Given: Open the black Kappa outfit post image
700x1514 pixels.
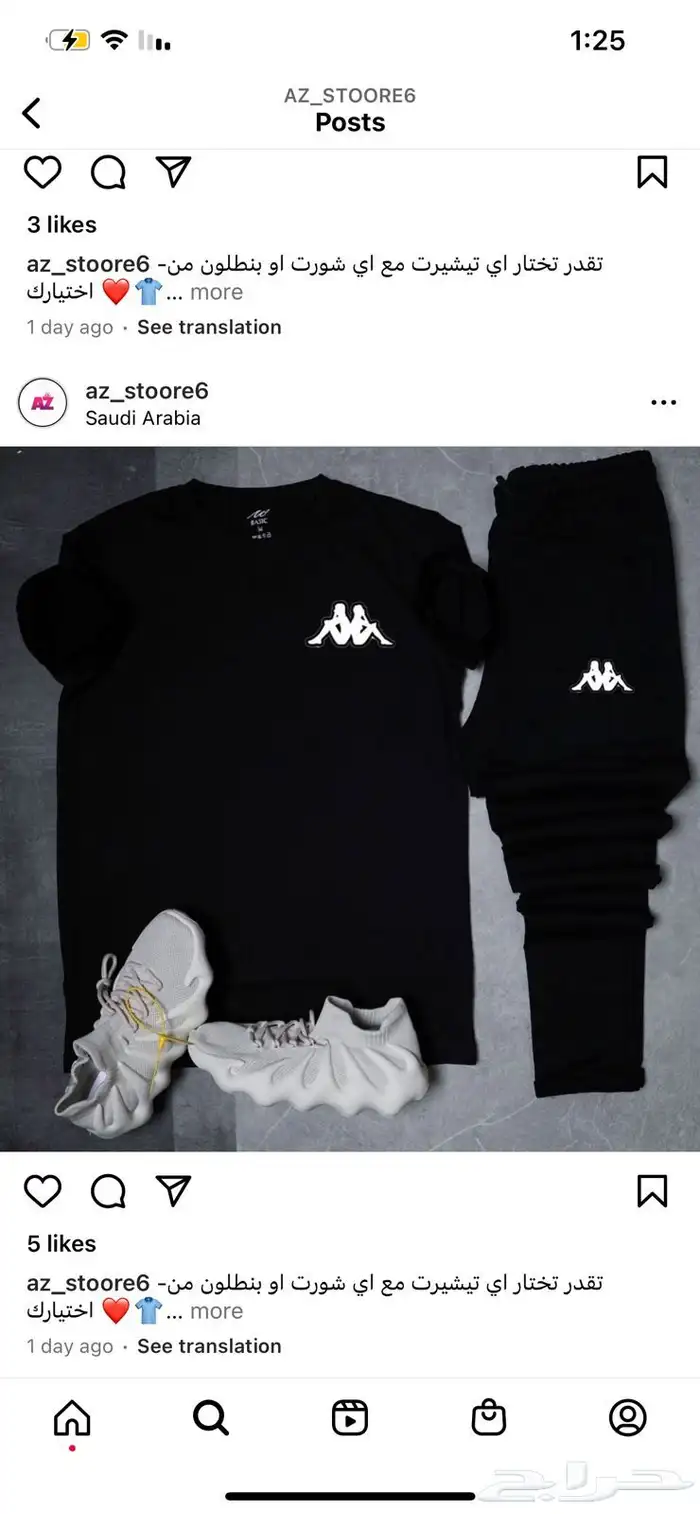Looking at the screenshot, I should (350, 799).
